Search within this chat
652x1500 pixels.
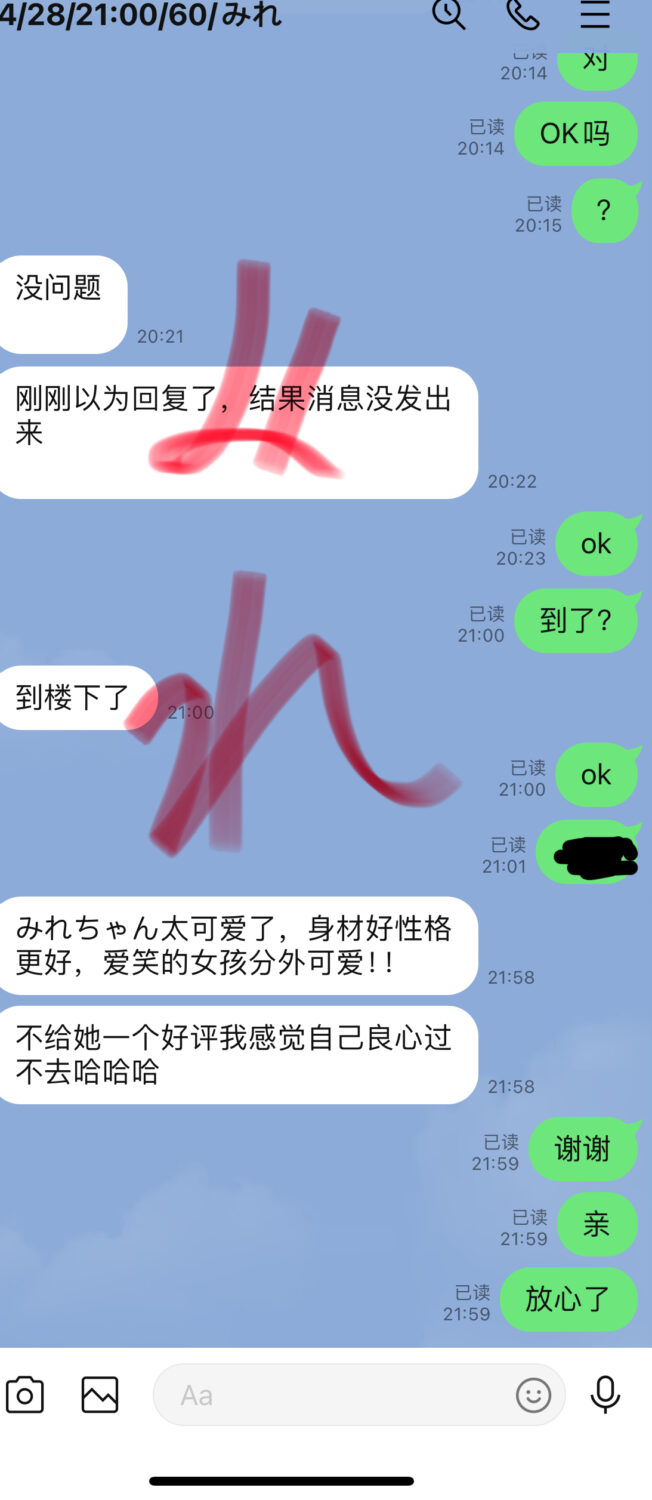pos(449,14)
